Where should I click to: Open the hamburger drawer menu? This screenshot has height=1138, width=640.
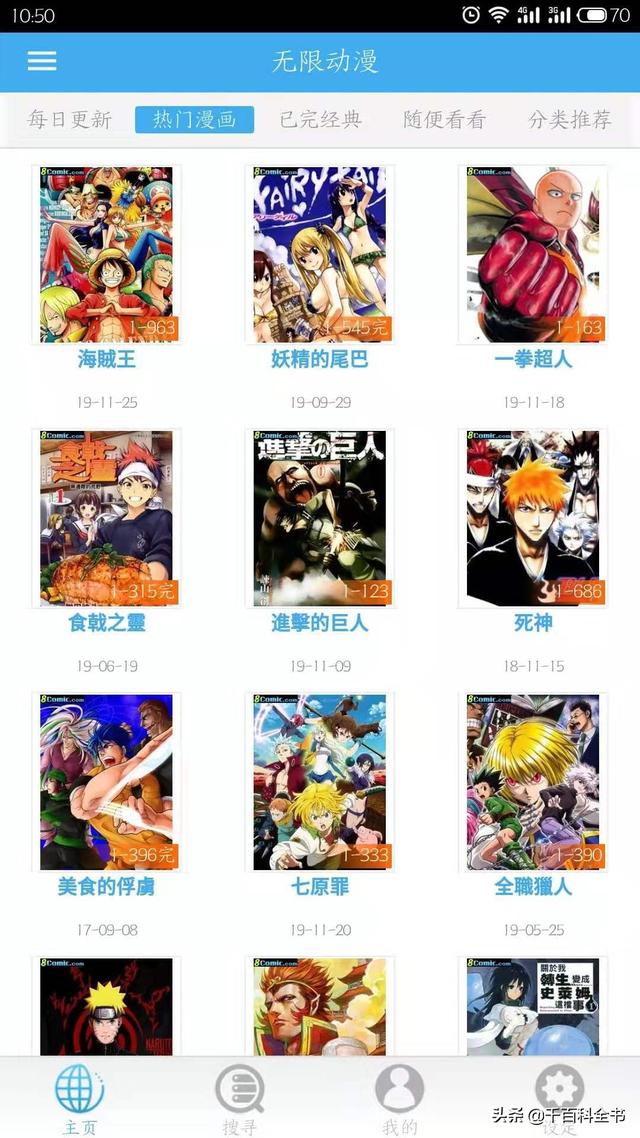coord(42,61)
